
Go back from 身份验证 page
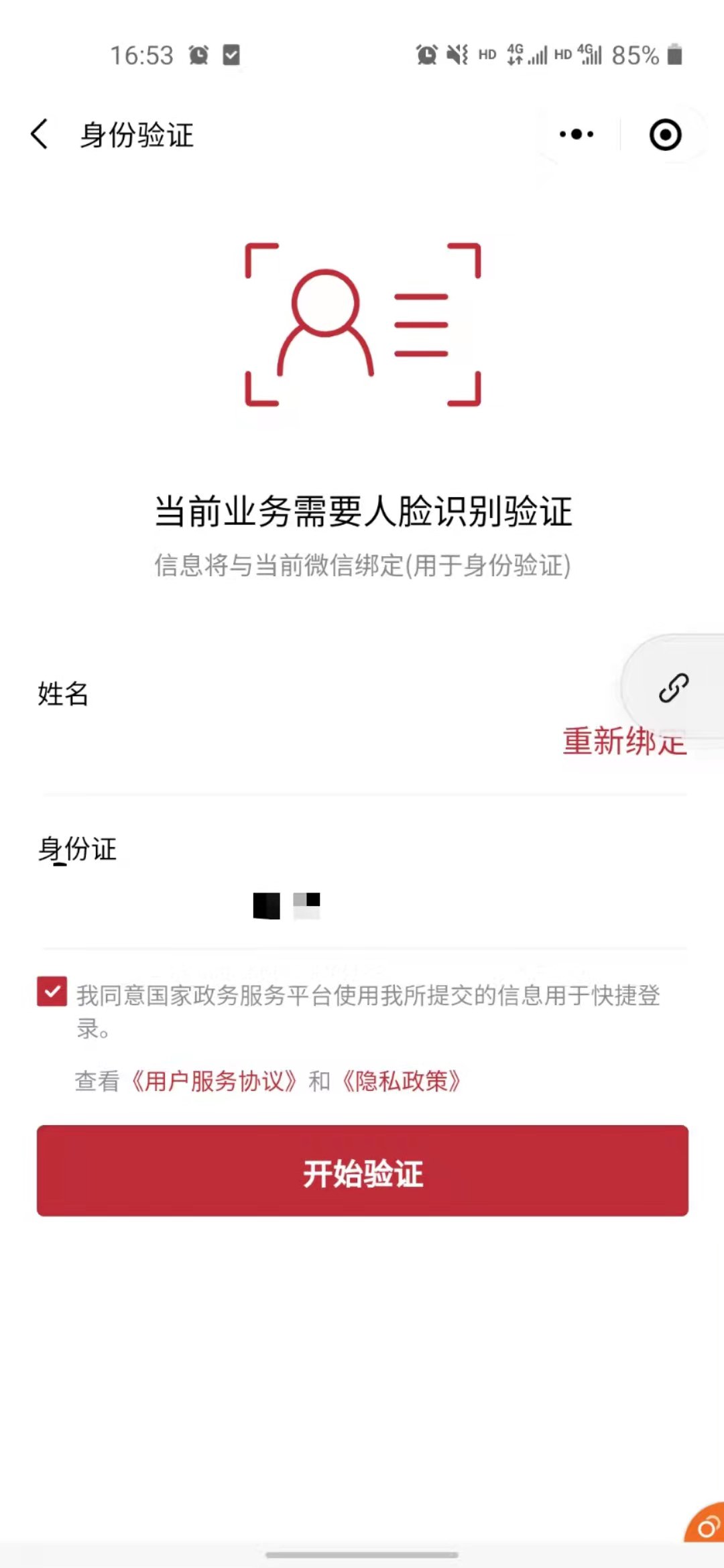(x=40, y=134)
